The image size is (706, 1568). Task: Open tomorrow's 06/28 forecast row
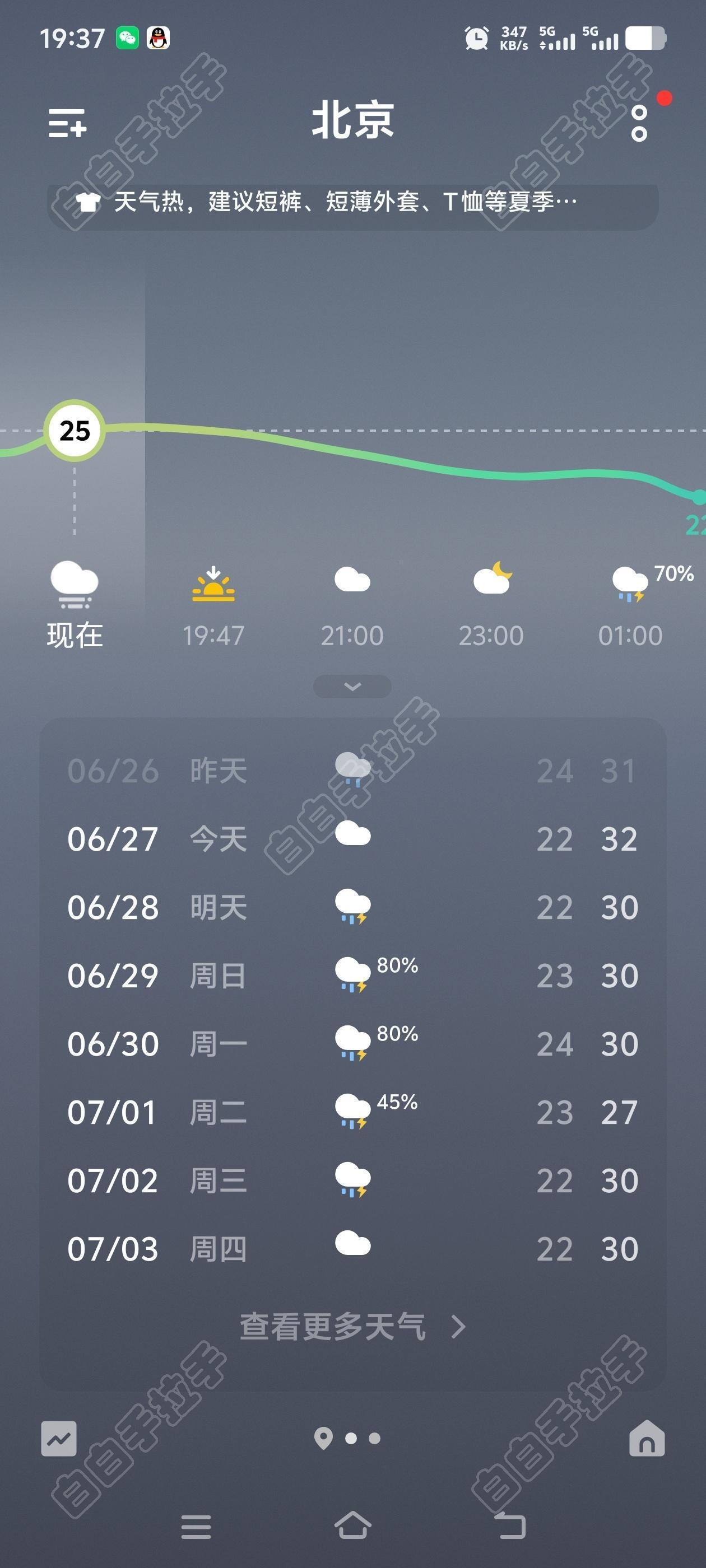(x=352, y=907)
